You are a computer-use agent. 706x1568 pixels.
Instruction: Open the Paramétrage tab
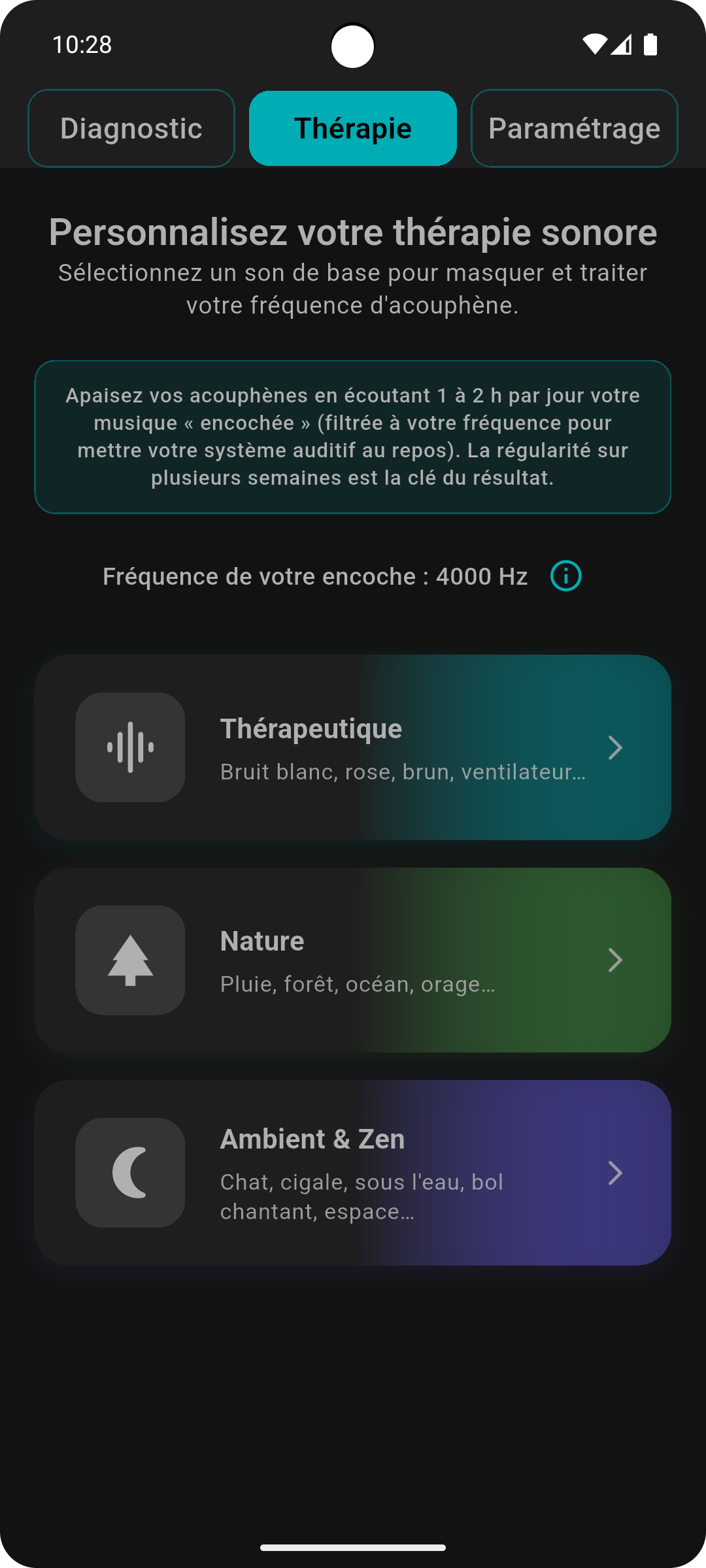pos(574,127)
